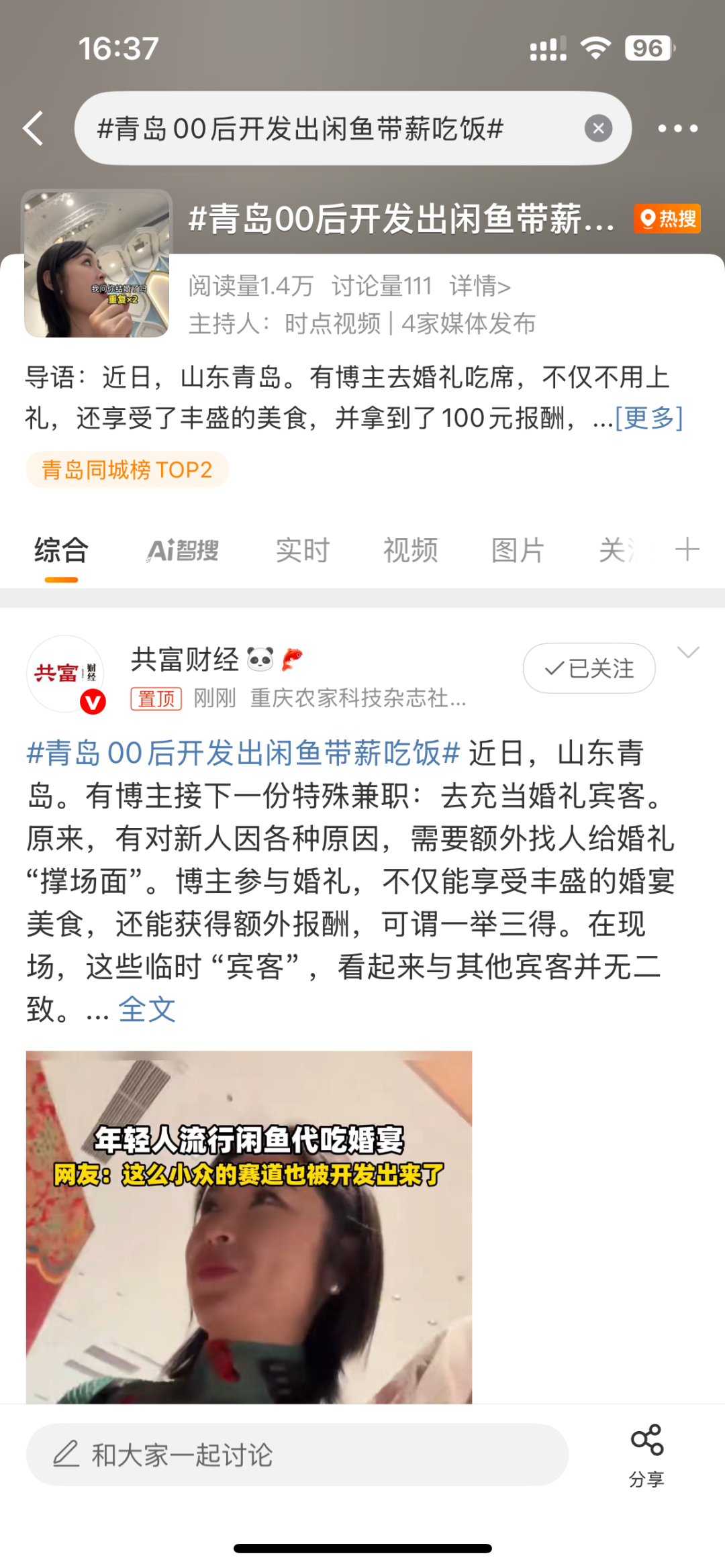Viewport: 725px width, 1568px height.
Task: Switch to the Ai智搜 tab
Action: [x=183, y=551]
